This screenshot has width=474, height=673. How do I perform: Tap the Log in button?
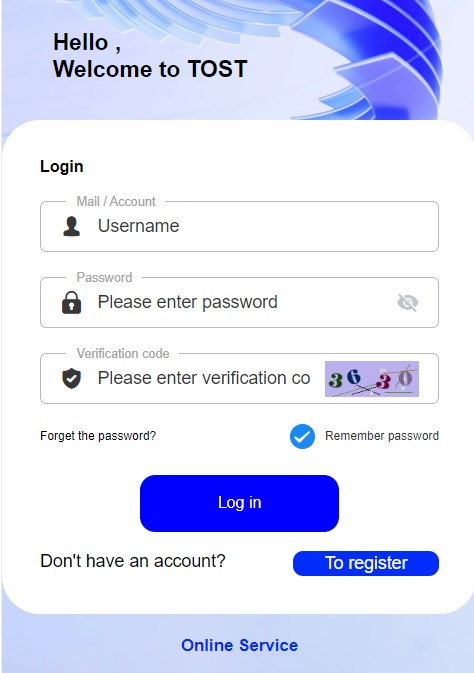click(239, 503)
